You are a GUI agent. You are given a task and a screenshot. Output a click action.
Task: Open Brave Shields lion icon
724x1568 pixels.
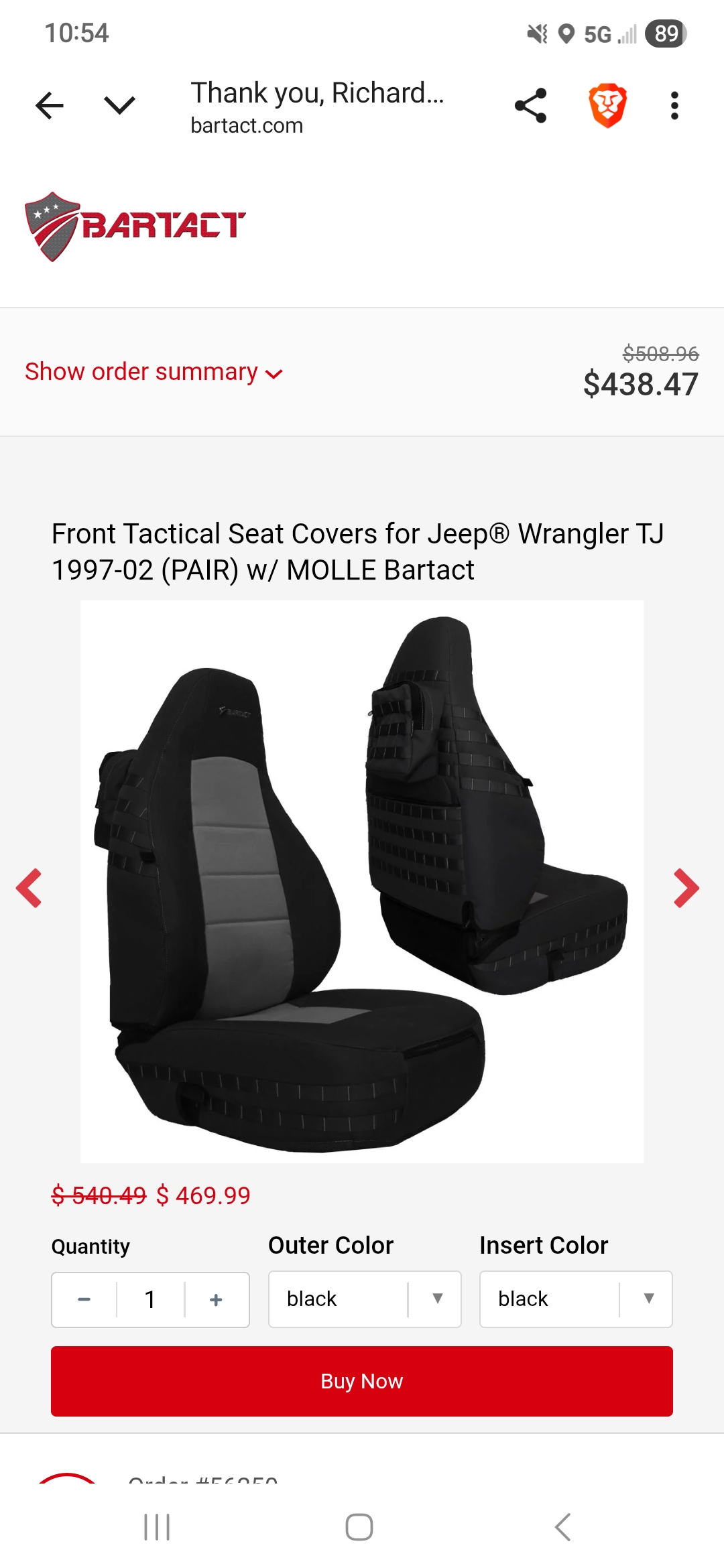pyautogui.click(x=607, y=106)
